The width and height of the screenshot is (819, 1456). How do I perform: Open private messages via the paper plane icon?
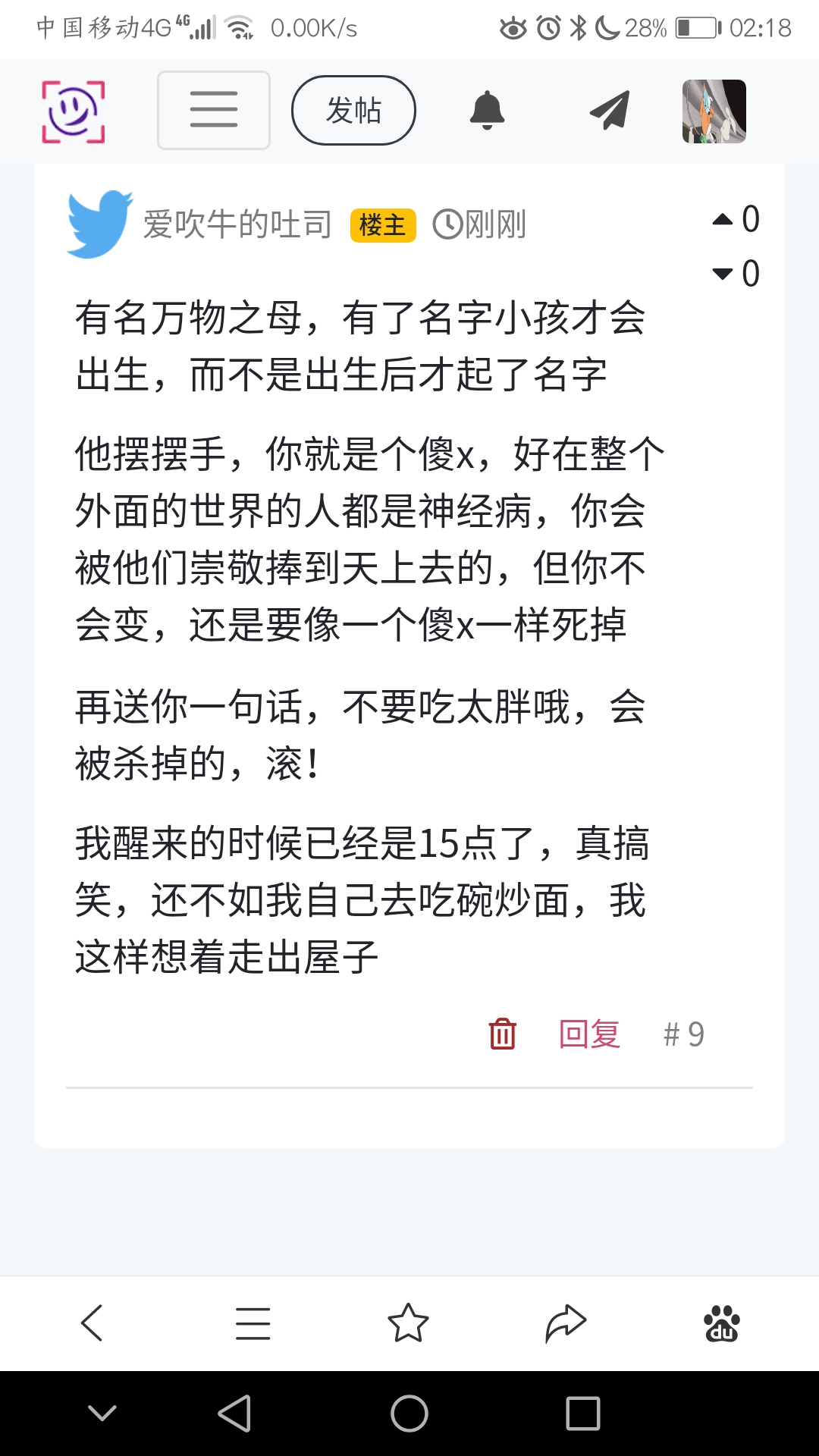[610, 111]
